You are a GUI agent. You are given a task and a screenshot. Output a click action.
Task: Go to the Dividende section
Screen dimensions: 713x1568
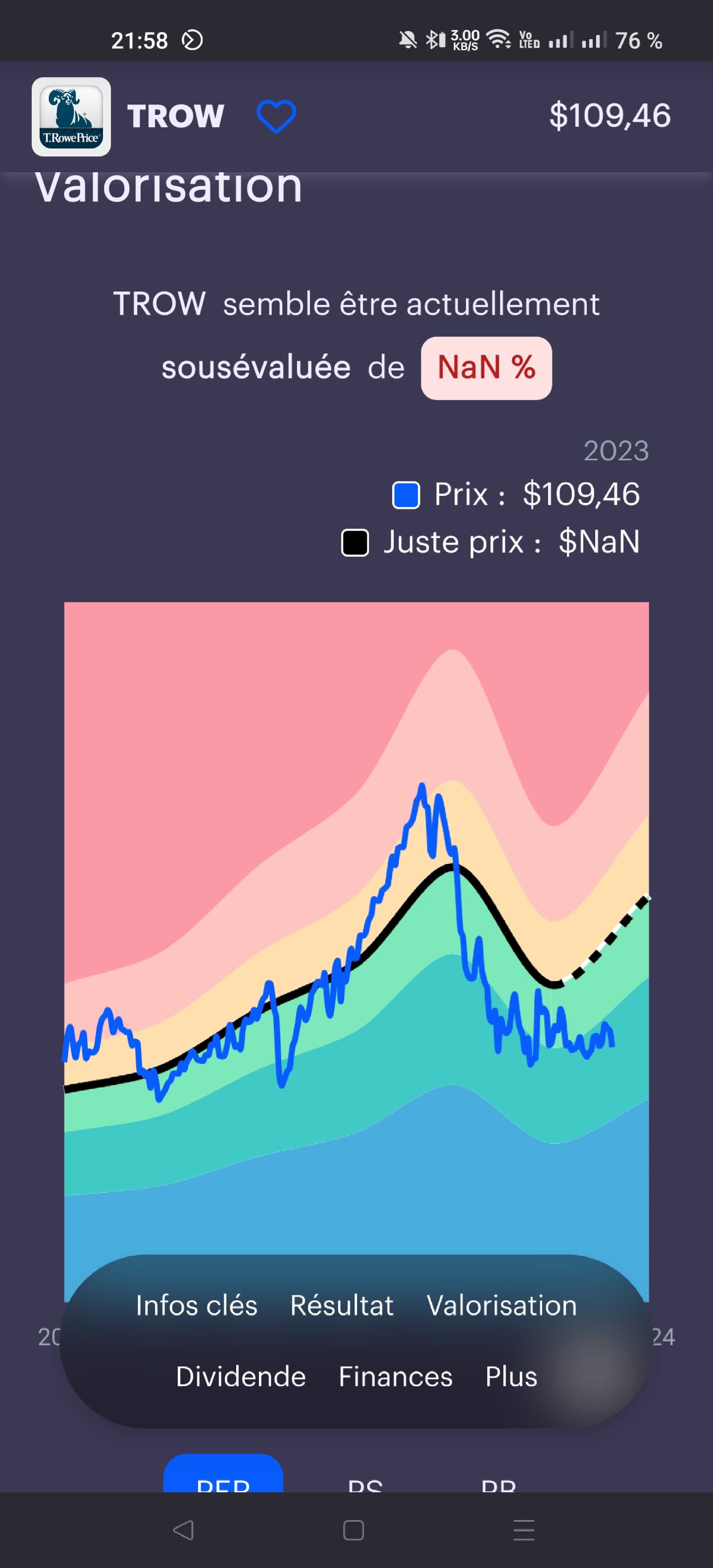241,1376
